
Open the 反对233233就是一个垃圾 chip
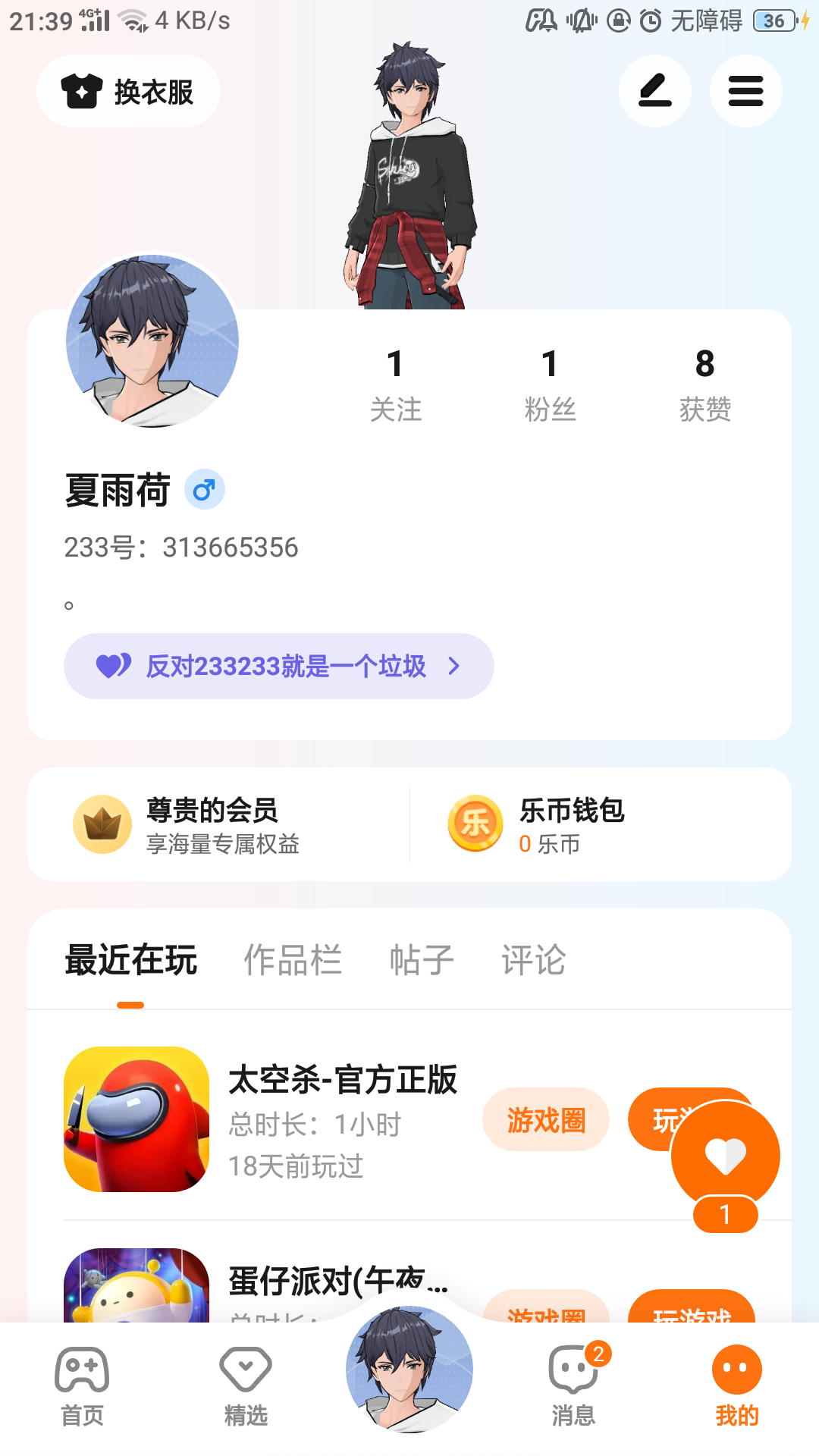pos(278,666)
